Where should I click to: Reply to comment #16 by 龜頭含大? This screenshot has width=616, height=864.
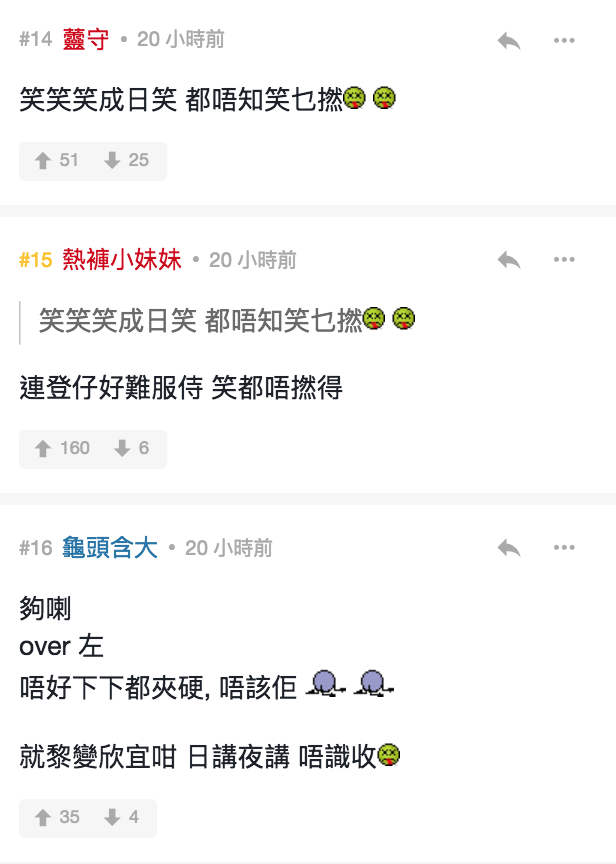[509, 548]
